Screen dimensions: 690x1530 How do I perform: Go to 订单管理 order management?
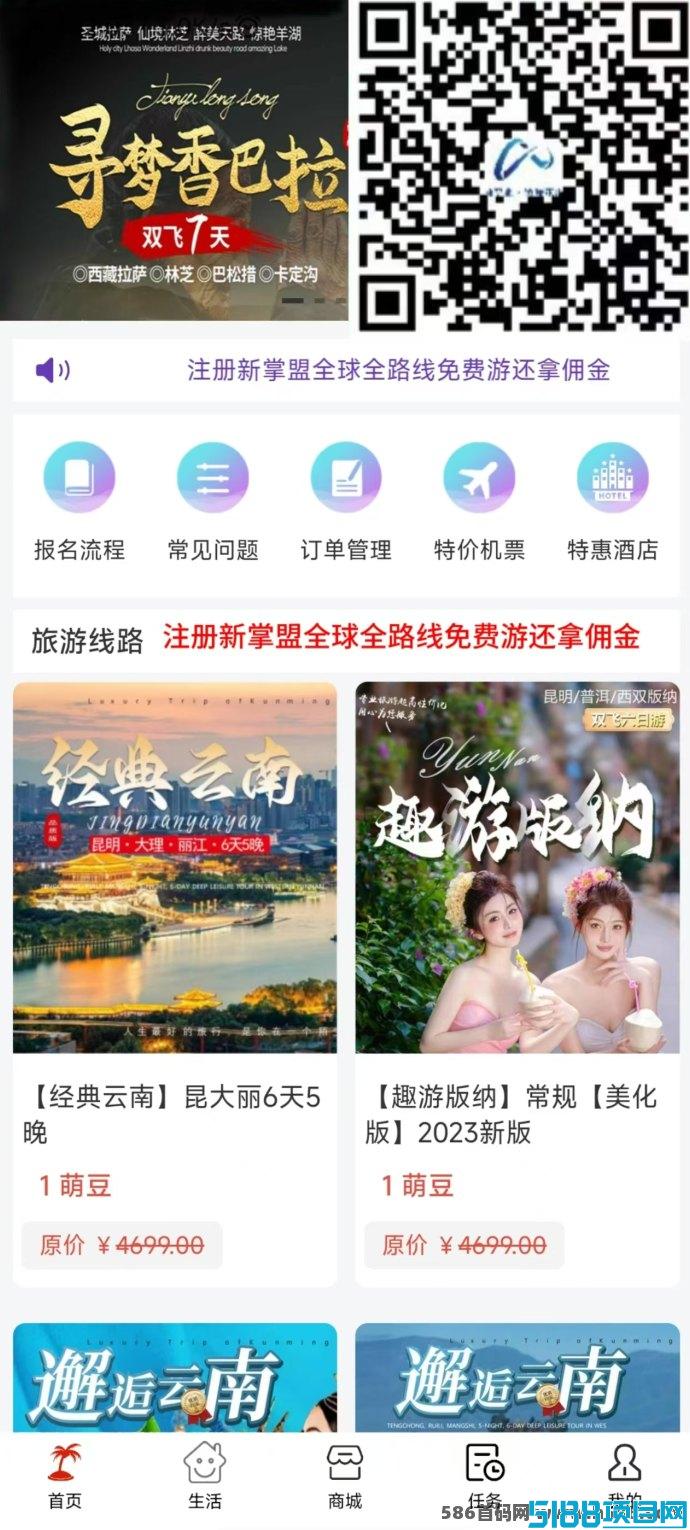[x=346, y=502]
